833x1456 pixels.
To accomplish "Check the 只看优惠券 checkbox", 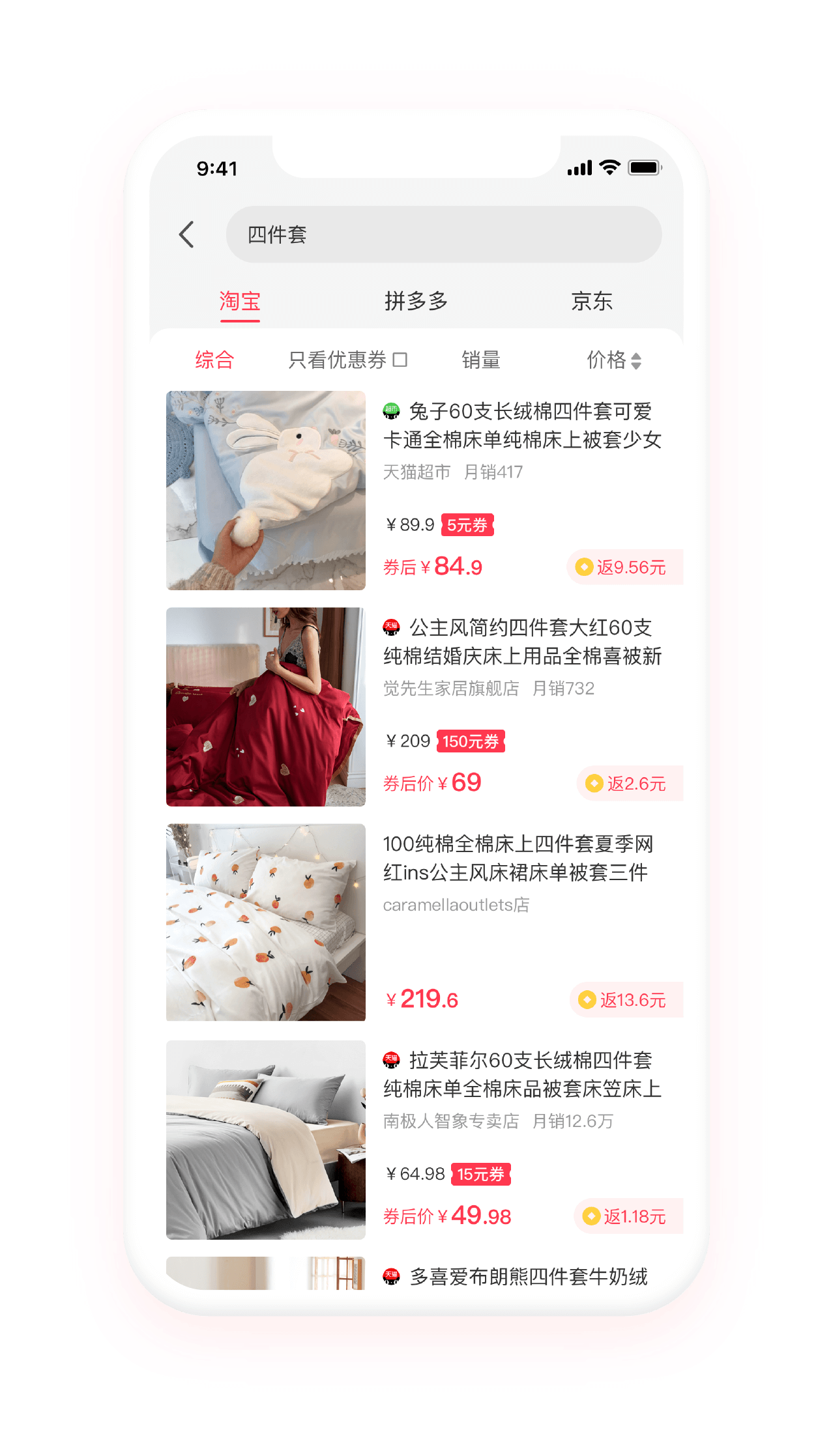I will [x=400, y=360].
